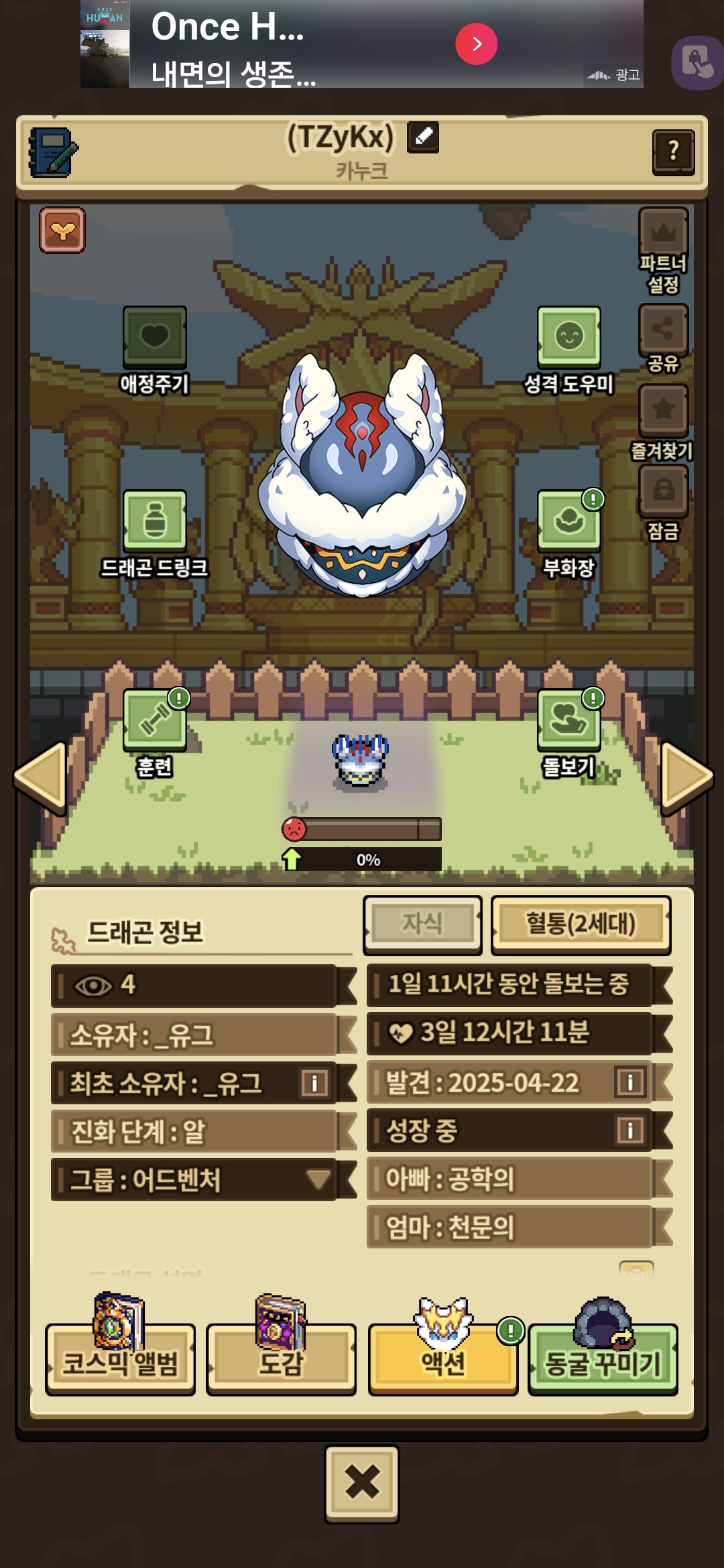Use the 드래곤 드링크 item
Screen dimensions: 724x1568
click(155, 521)
